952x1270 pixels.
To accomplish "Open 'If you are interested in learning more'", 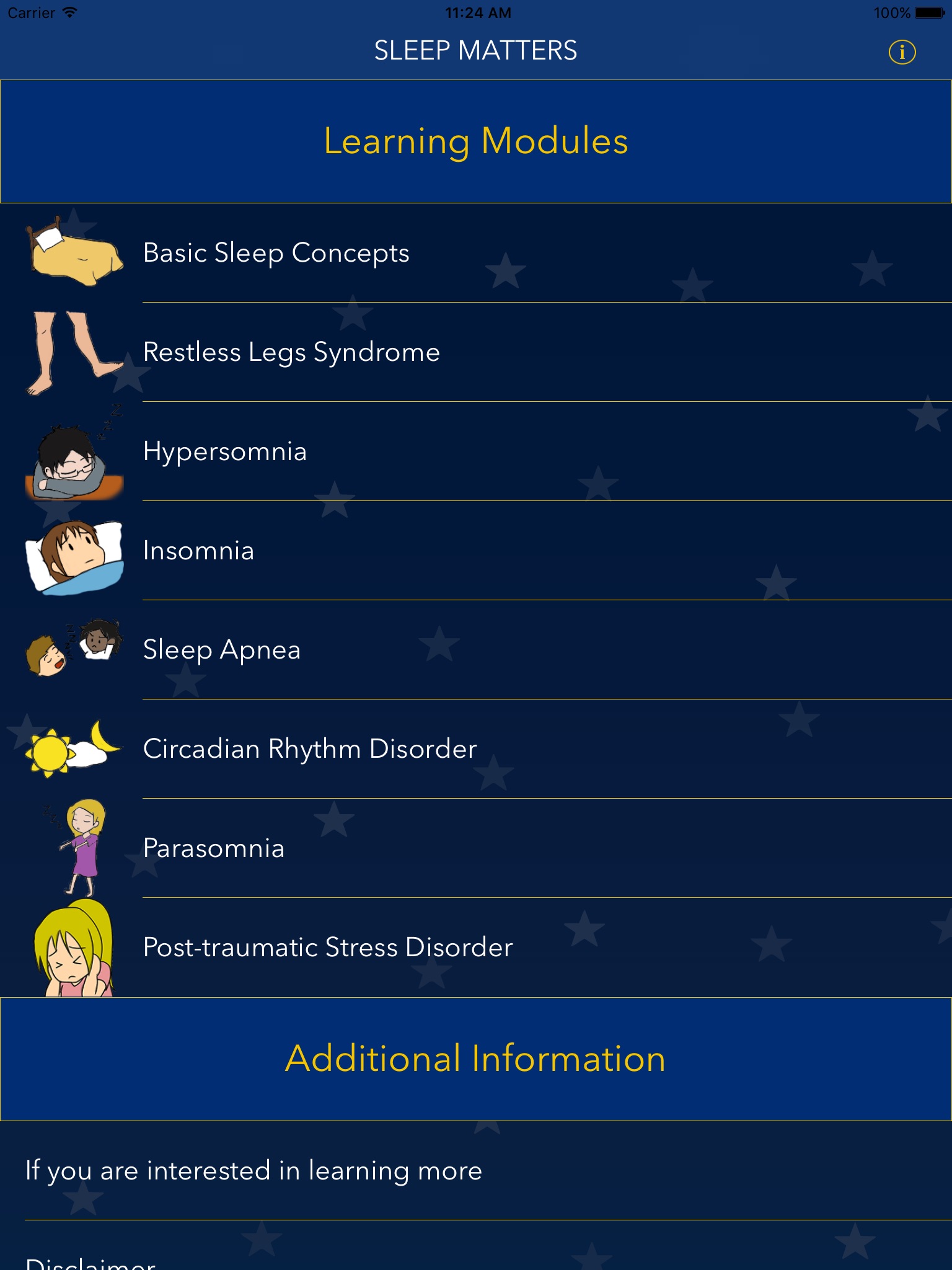I will 476,1171.
